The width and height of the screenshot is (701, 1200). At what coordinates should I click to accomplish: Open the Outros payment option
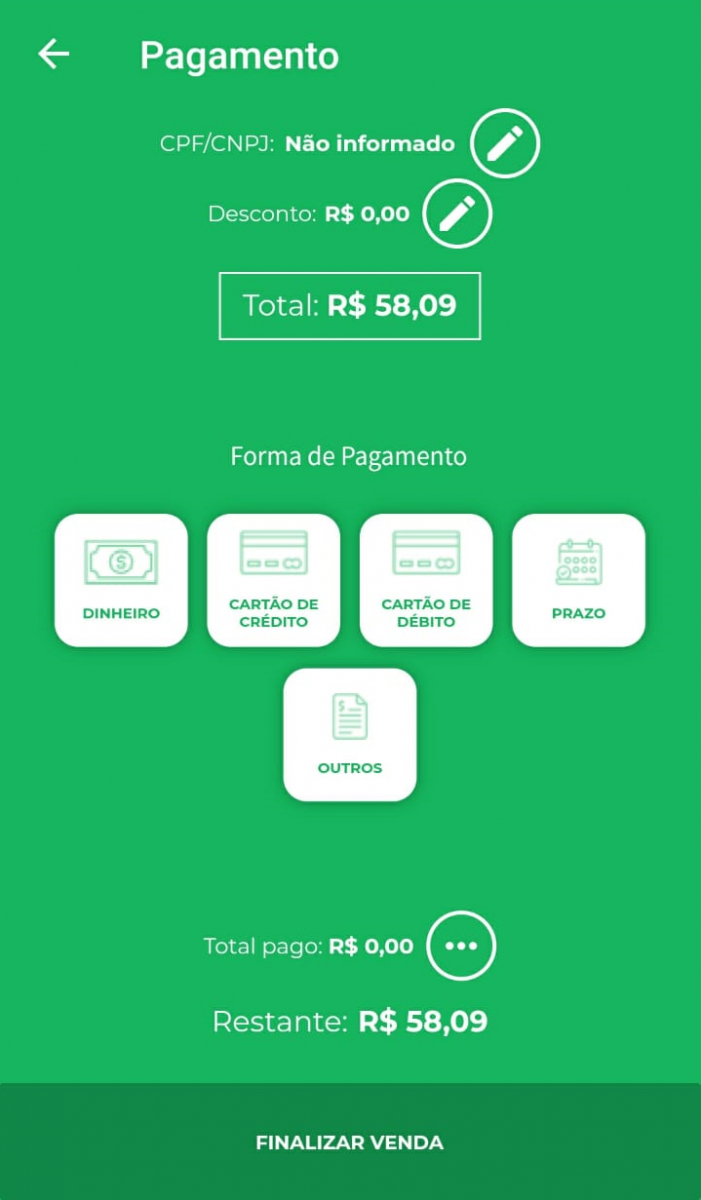(x=350, y=734)
